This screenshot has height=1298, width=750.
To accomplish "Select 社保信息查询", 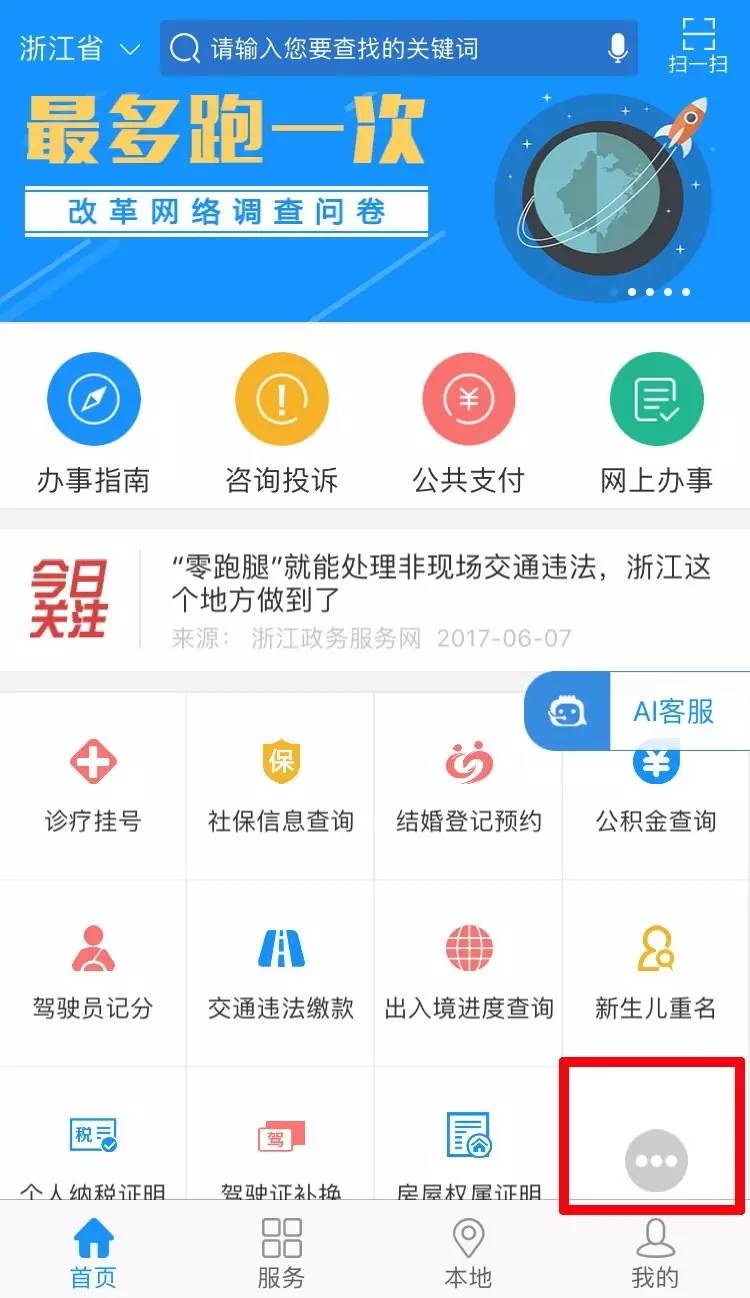I will point(281,787).
